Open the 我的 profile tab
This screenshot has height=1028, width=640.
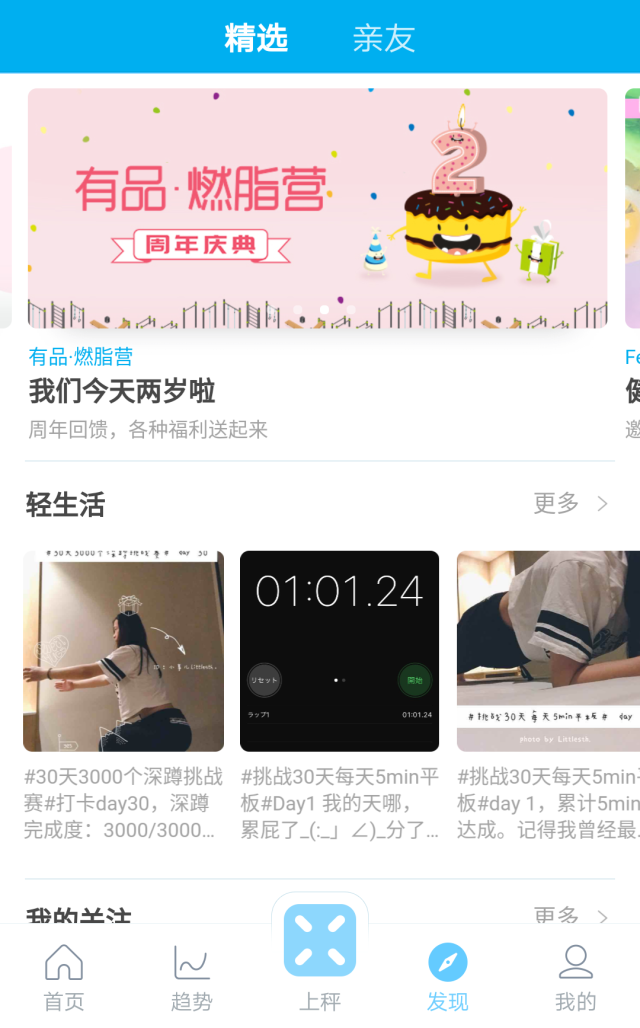575,977
